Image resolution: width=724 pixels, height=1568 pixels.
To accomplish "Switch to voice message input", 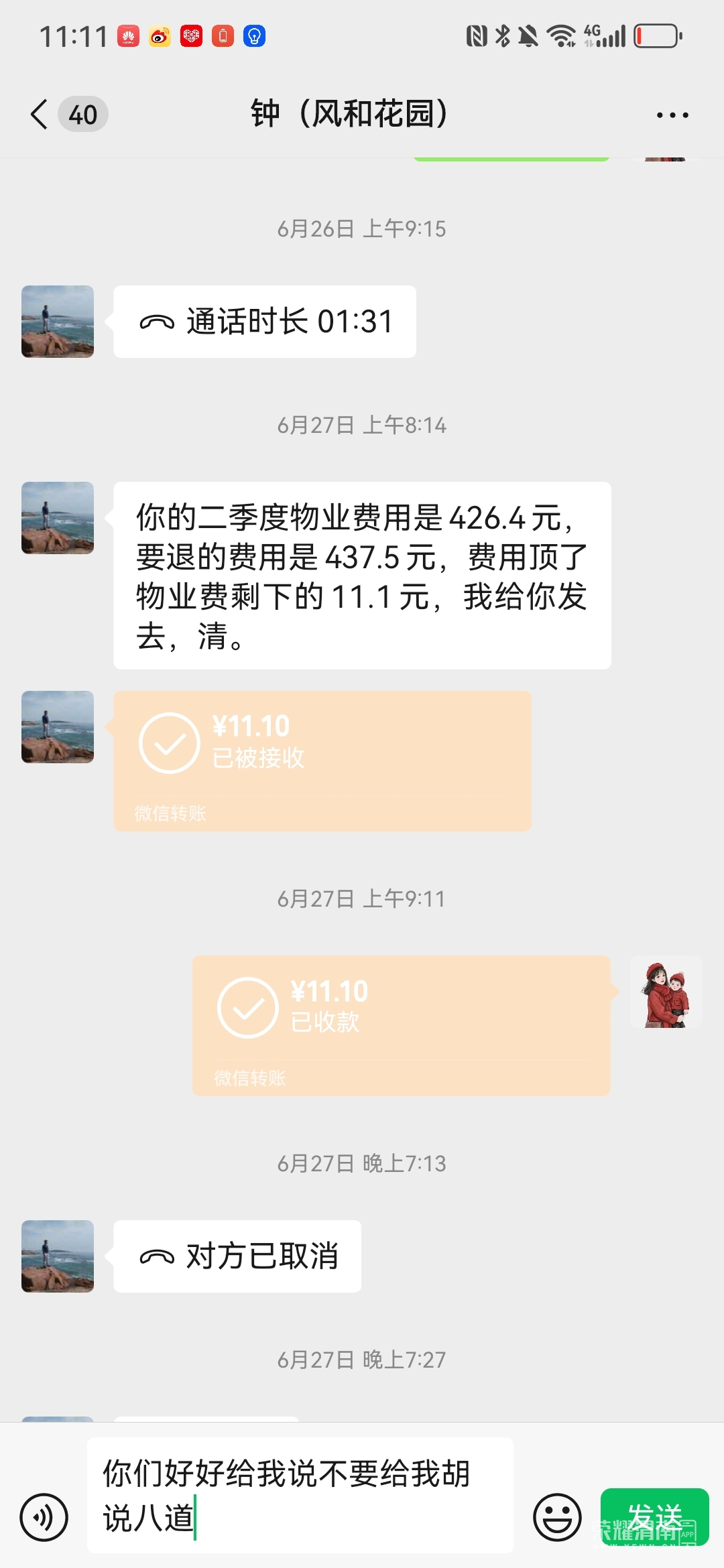I will 44,1517.
